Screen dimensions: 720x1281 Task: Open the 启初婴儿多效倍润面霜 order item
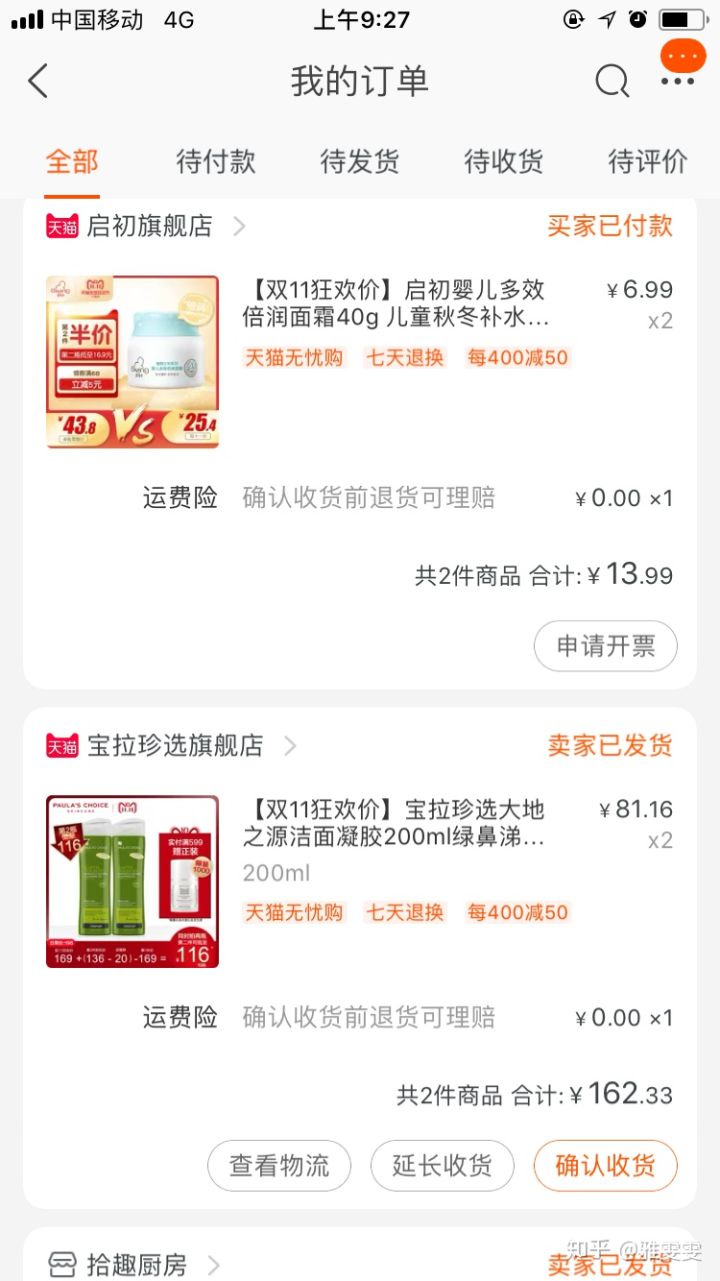coord(396,304)
